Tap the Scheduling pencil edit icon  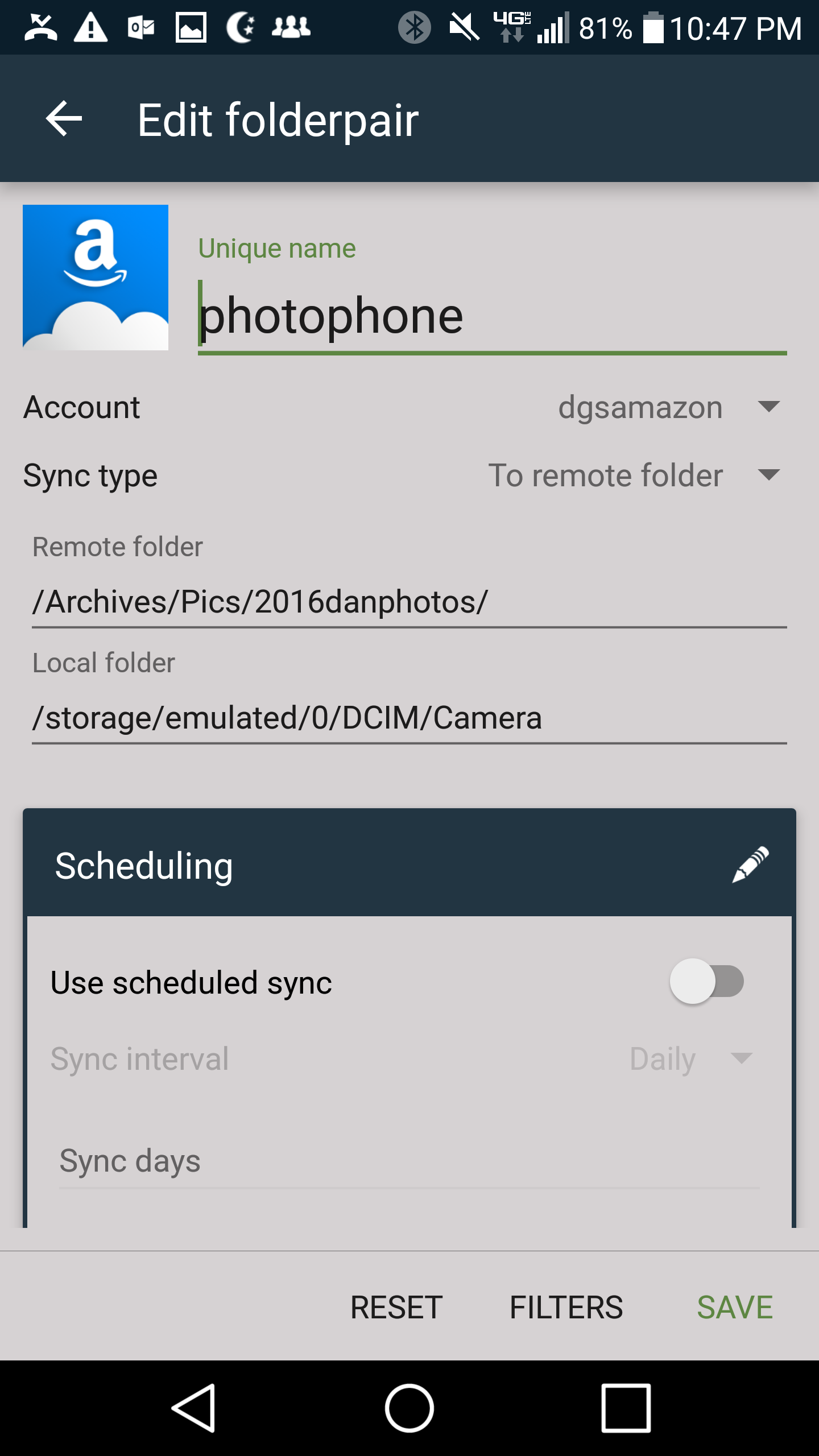[x=750, y=865]
